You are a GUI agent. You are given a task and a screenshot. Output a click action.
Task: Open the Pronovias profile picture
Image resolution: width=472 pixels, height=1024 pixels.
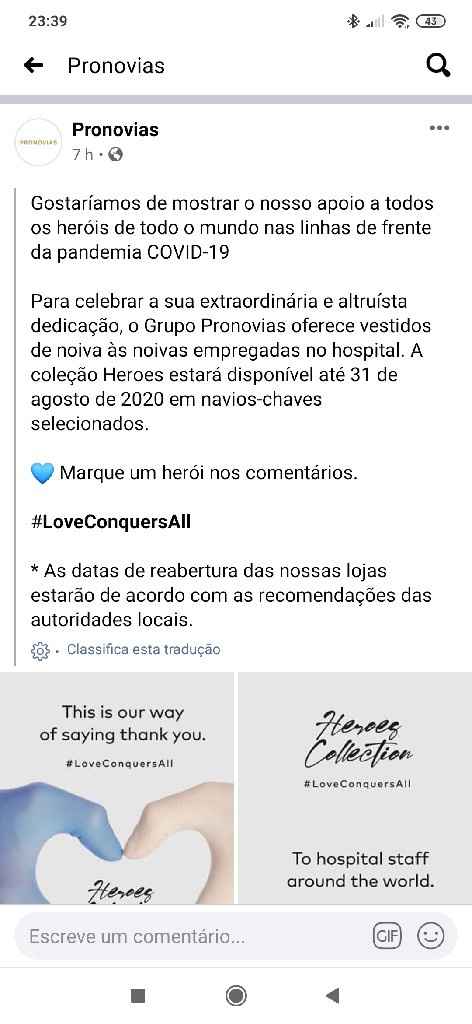38,141
